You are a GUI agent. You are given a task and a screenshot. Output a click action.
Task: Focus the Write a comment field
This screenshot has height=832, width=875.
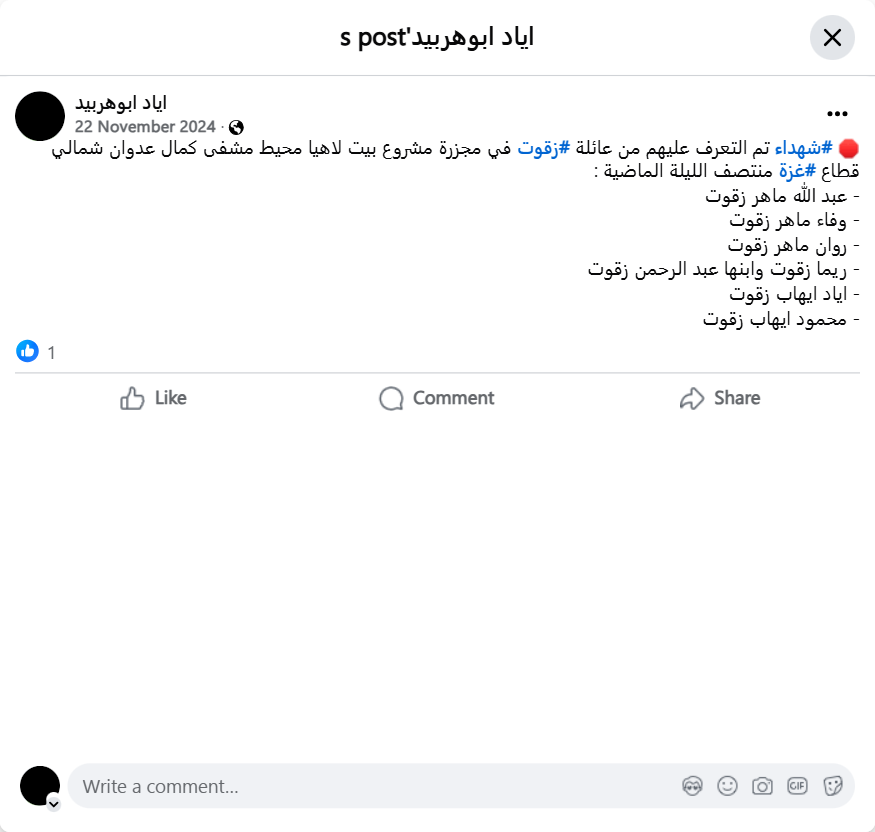[x=370, y=786]
